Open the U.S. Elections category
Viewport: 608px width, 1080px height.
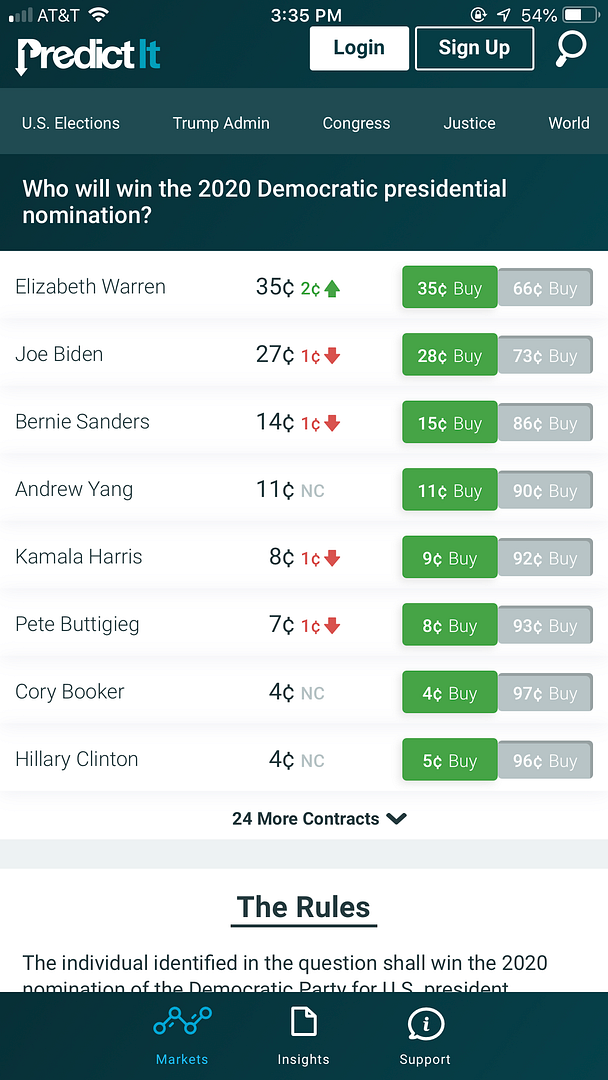(x=71, y=123)
